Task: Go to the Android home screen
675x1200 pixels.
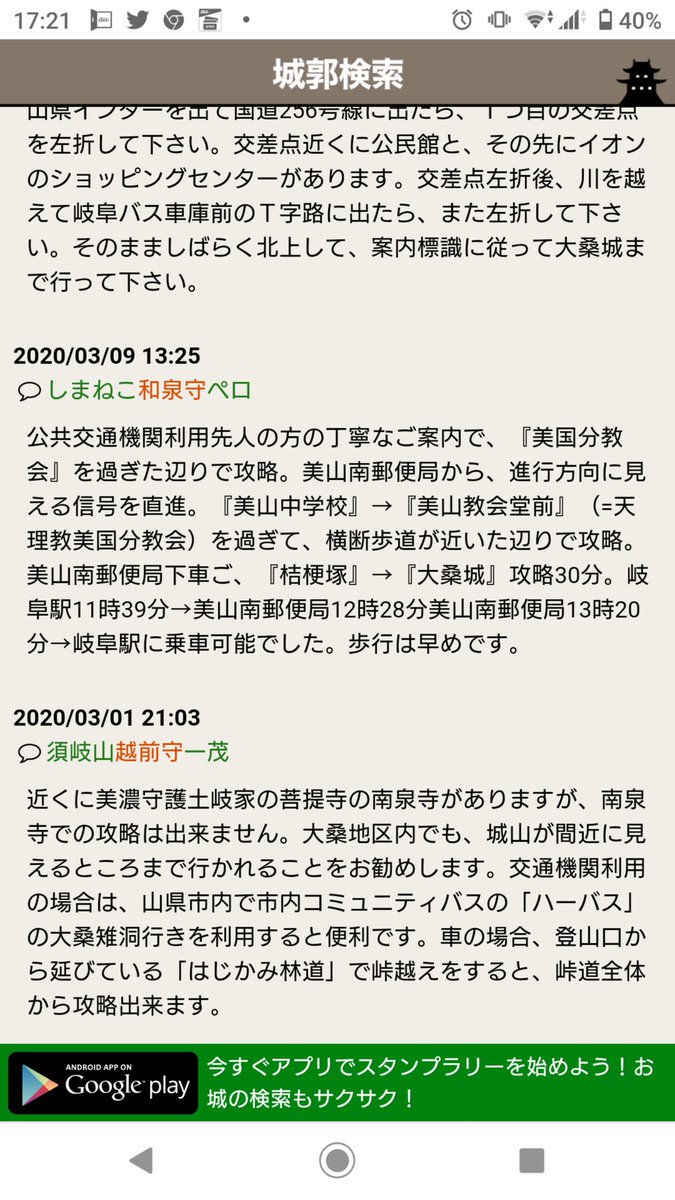Action: point(337,1160)
